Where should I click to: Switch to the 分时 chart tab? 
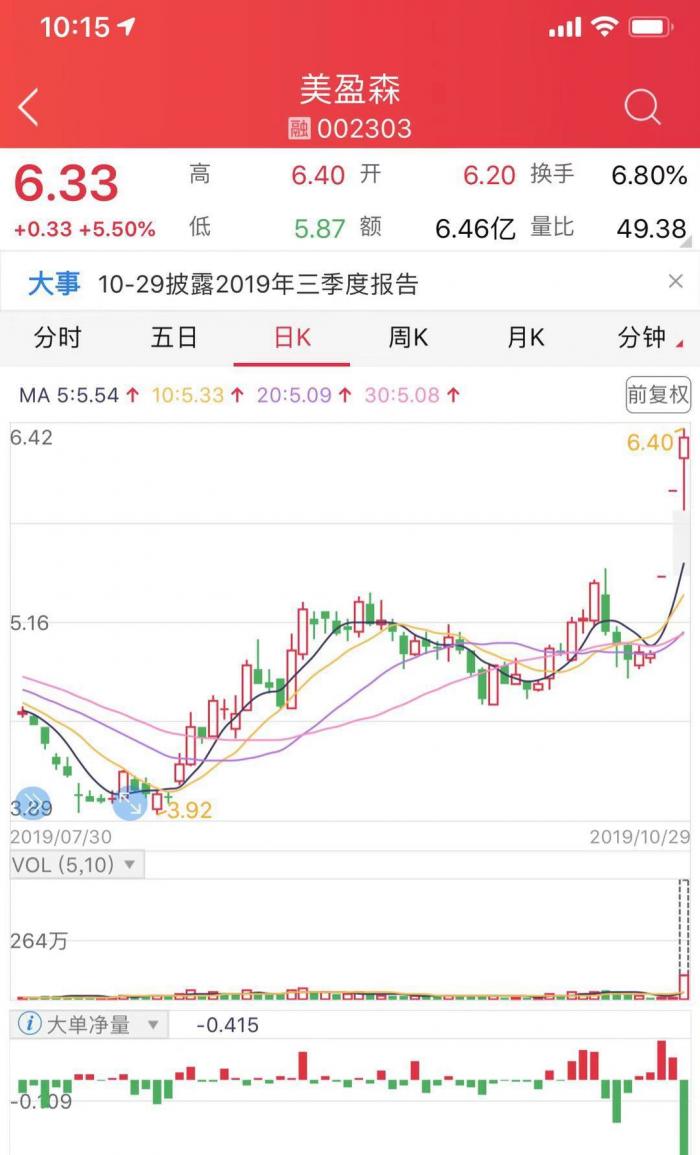click(x=57, y=338)
